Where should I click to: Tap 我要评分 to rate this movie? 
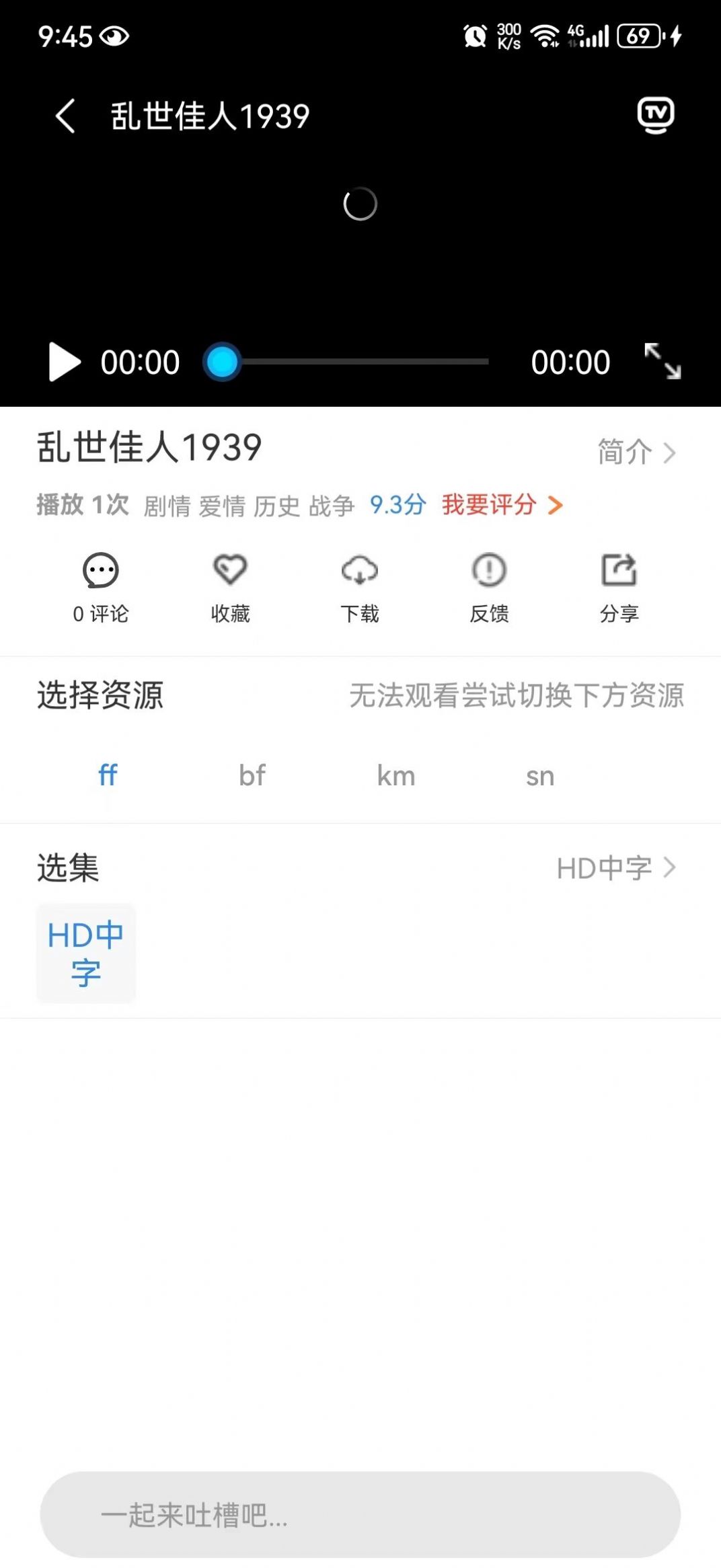[501, 505]
